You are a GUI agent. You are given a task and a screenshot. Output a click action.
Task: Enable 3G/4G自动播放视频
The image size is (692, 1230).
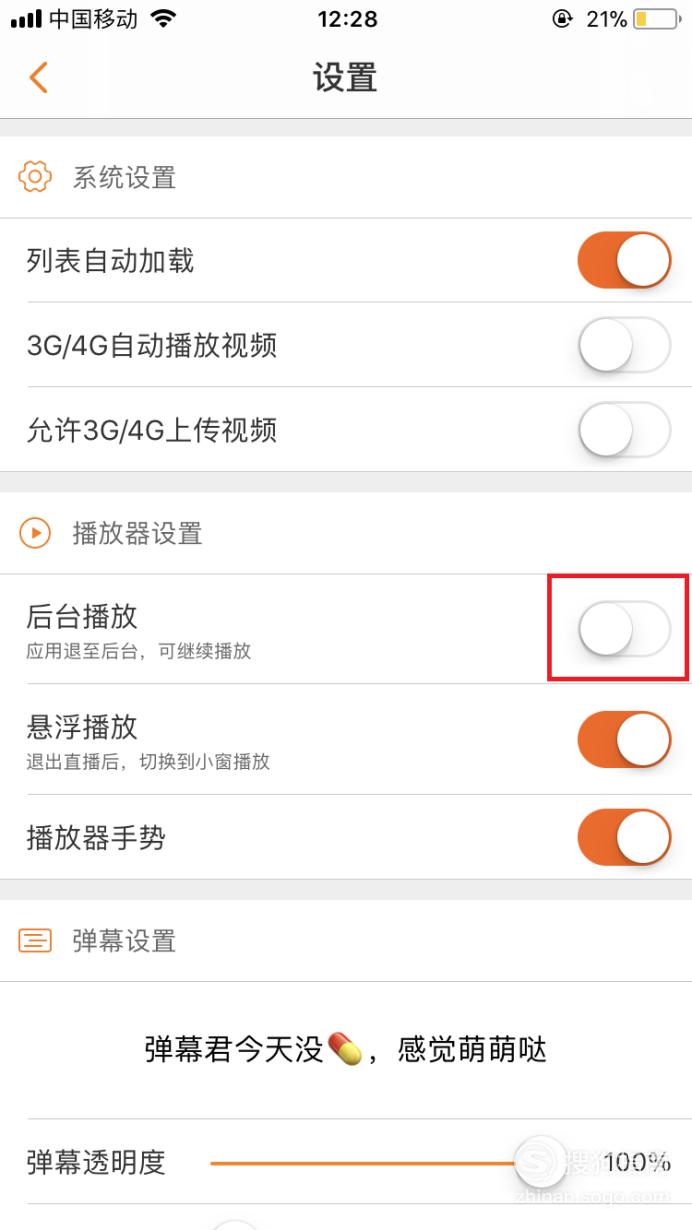point(624,345)
